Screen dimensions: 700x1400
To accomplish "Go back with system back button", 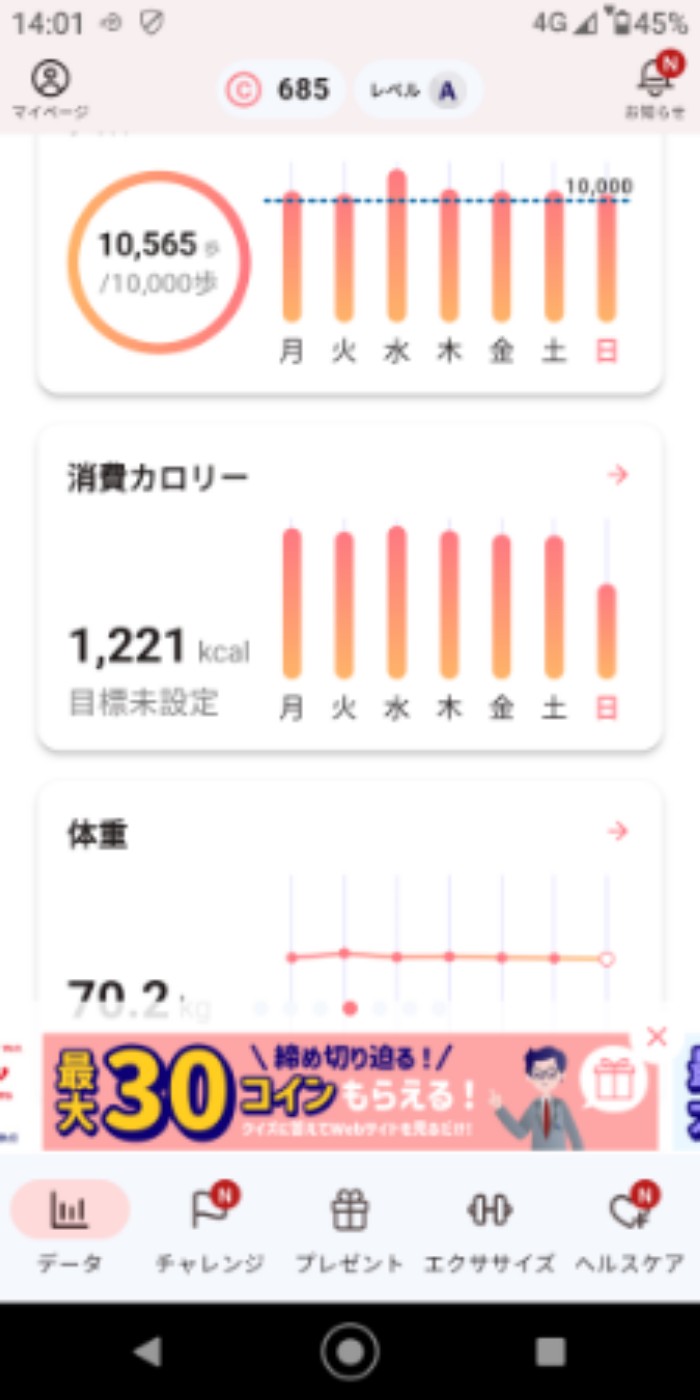I will click(148, 1352).
